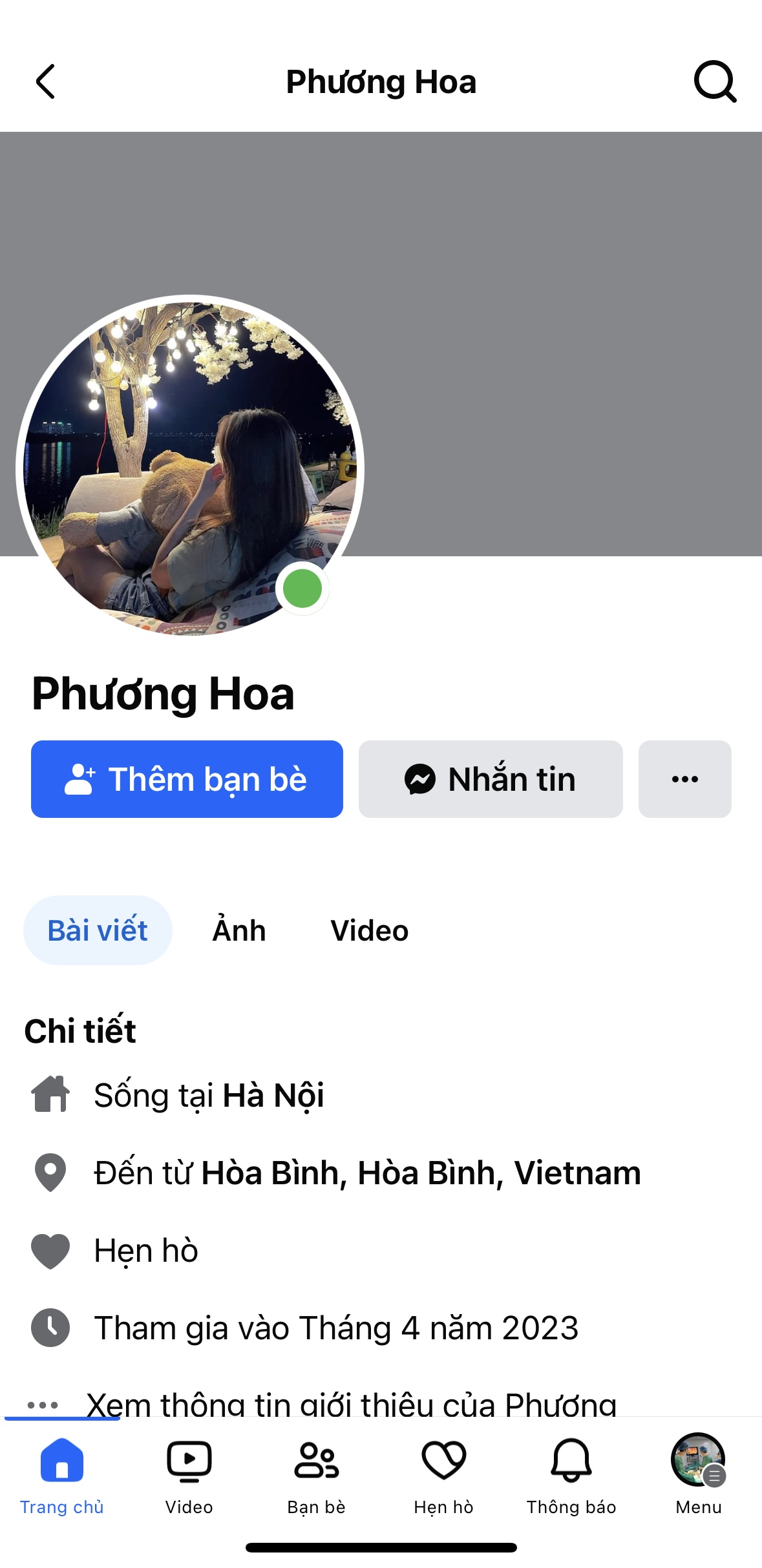The width and height of the screenshot is (762, 1568).
Task: Switch to Hẹn hò in bottom navigation
Action: (443, 1474)
